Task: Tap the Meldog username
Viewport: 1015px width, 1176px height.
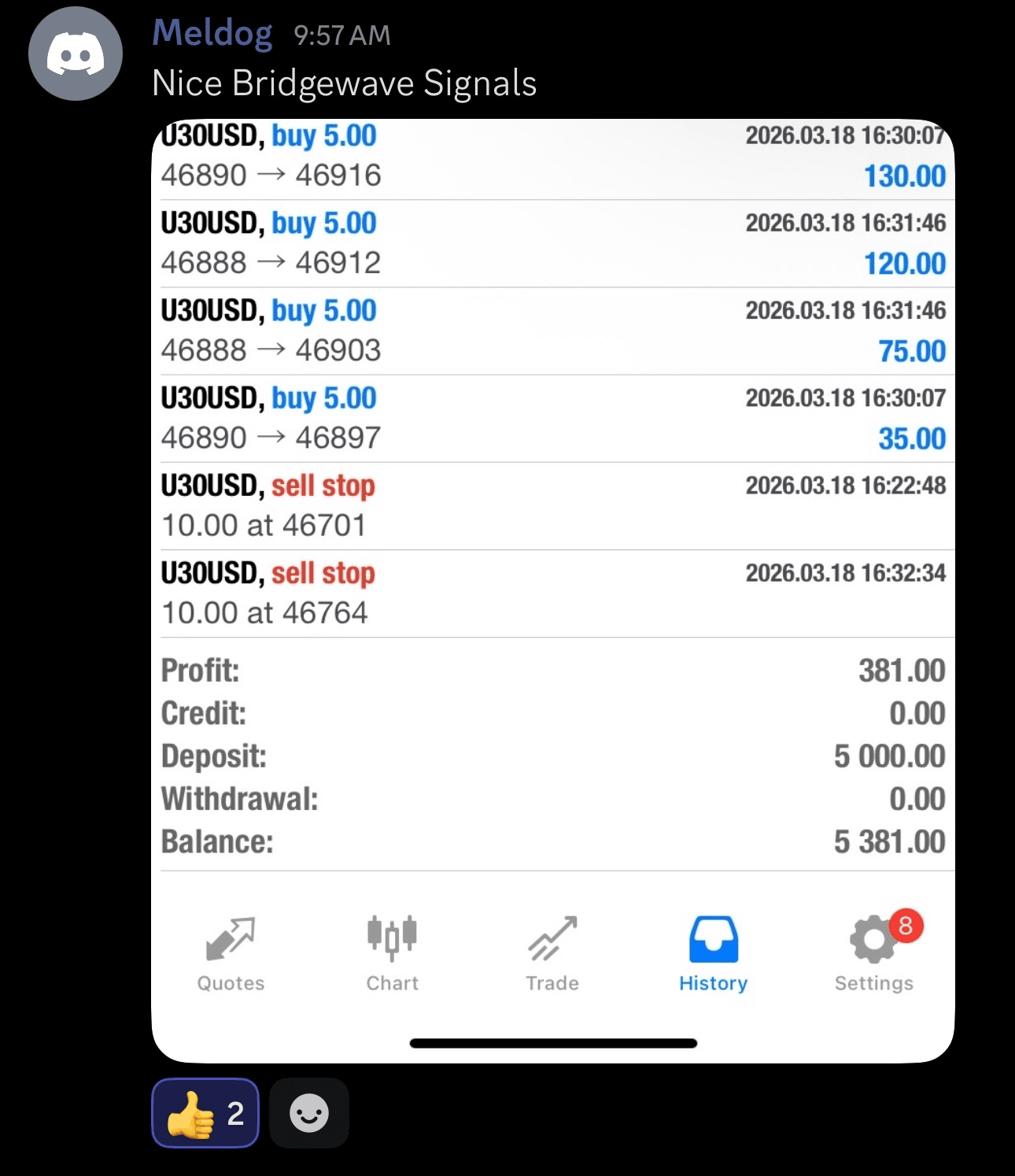Action: point(212,34)
